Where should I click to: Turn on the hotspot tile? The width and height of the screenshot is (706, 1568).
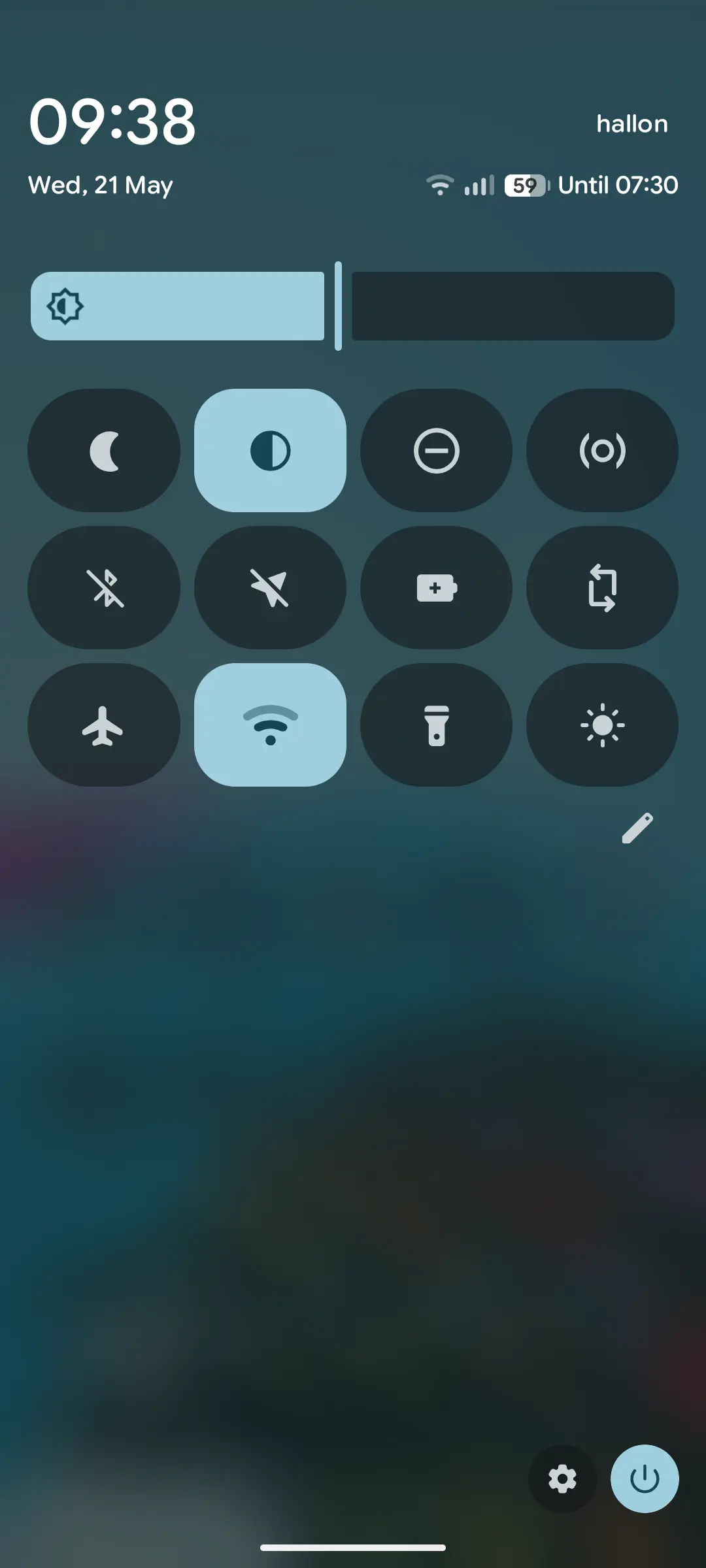(602, 450)
